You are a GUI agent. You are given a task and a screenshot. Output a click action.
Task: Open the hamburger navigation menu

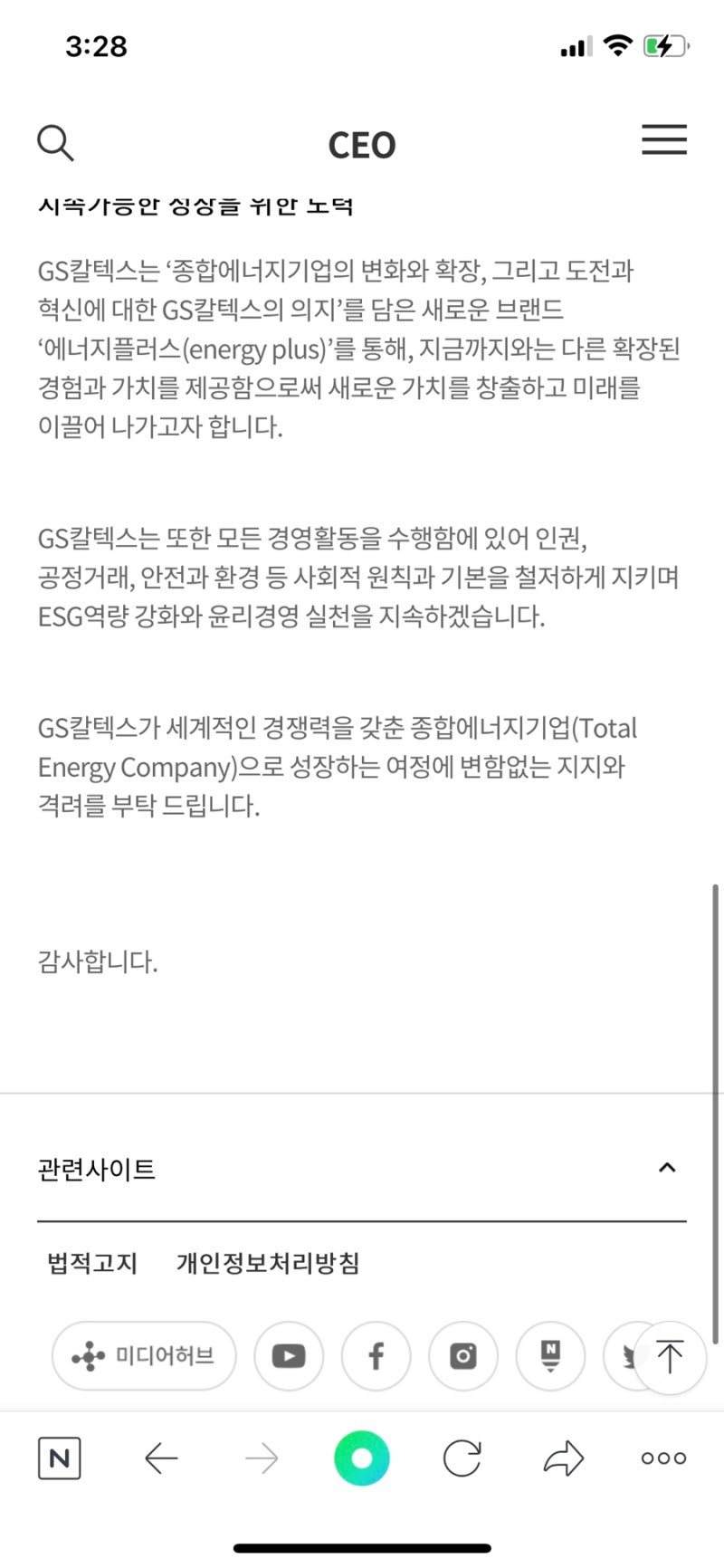[663, 141]
